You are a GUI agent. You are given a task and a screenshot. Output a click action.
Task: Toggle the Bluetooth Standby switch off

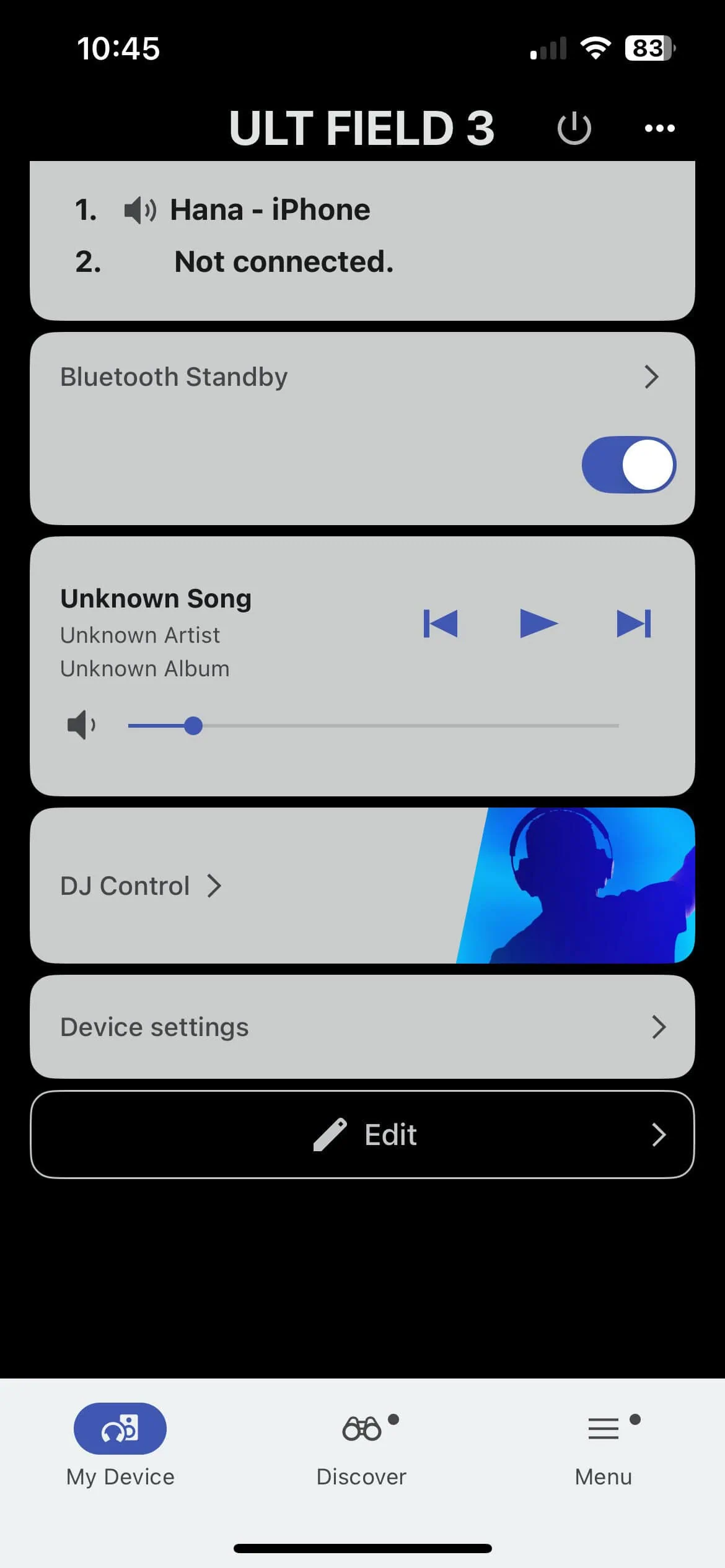[x=628, y=465]
